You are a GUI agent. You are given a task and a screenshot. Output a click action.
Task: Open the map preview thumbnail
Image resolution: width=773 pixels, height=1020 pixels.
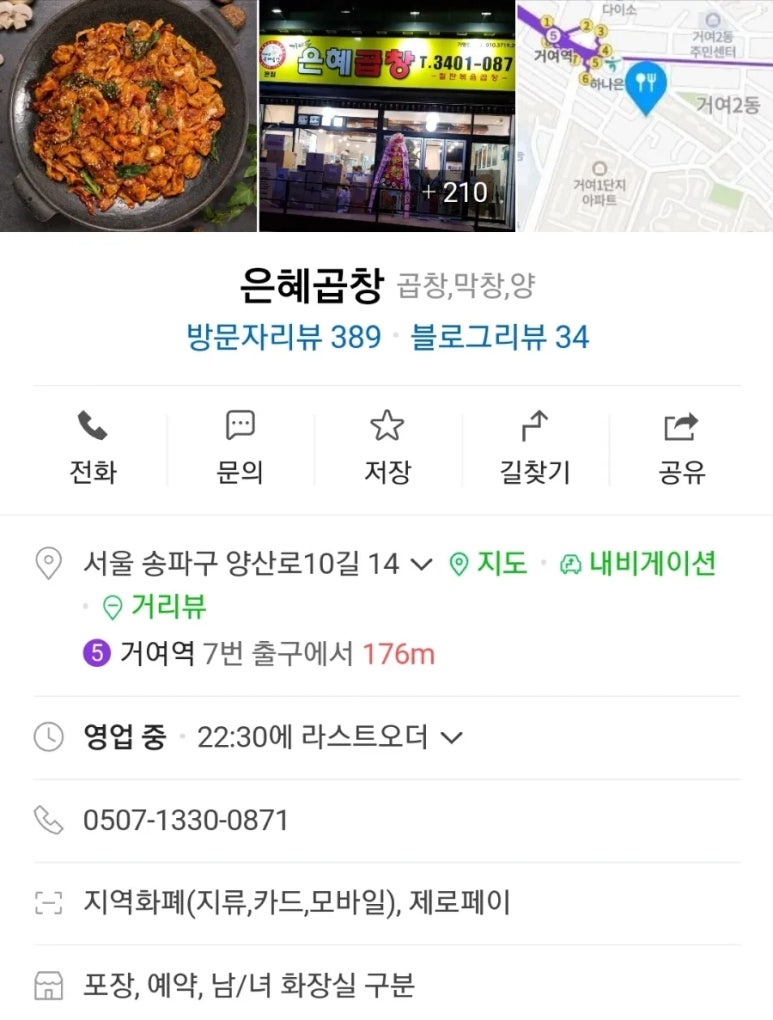click(644, 115)
